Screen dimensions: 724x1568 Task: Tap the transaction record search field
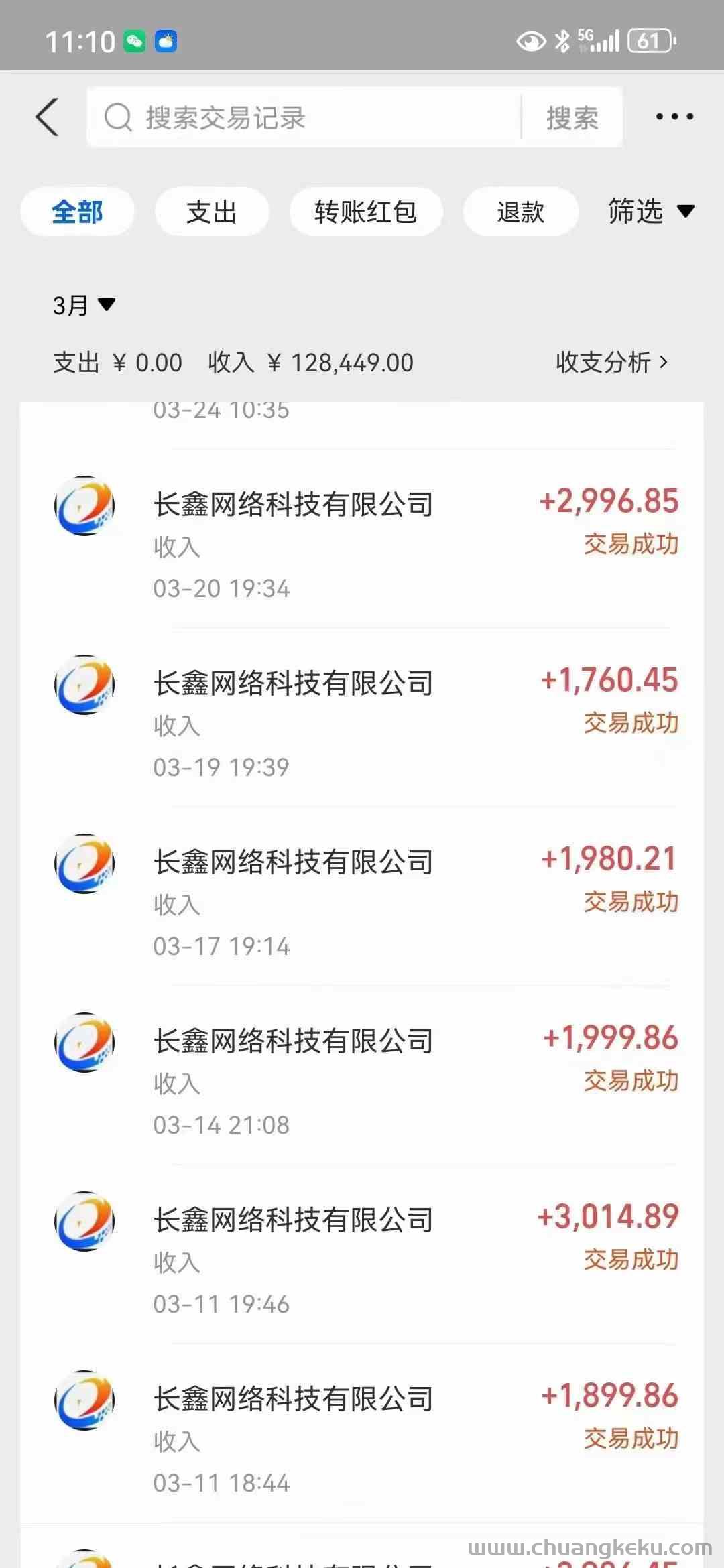[x=305, y=117]
